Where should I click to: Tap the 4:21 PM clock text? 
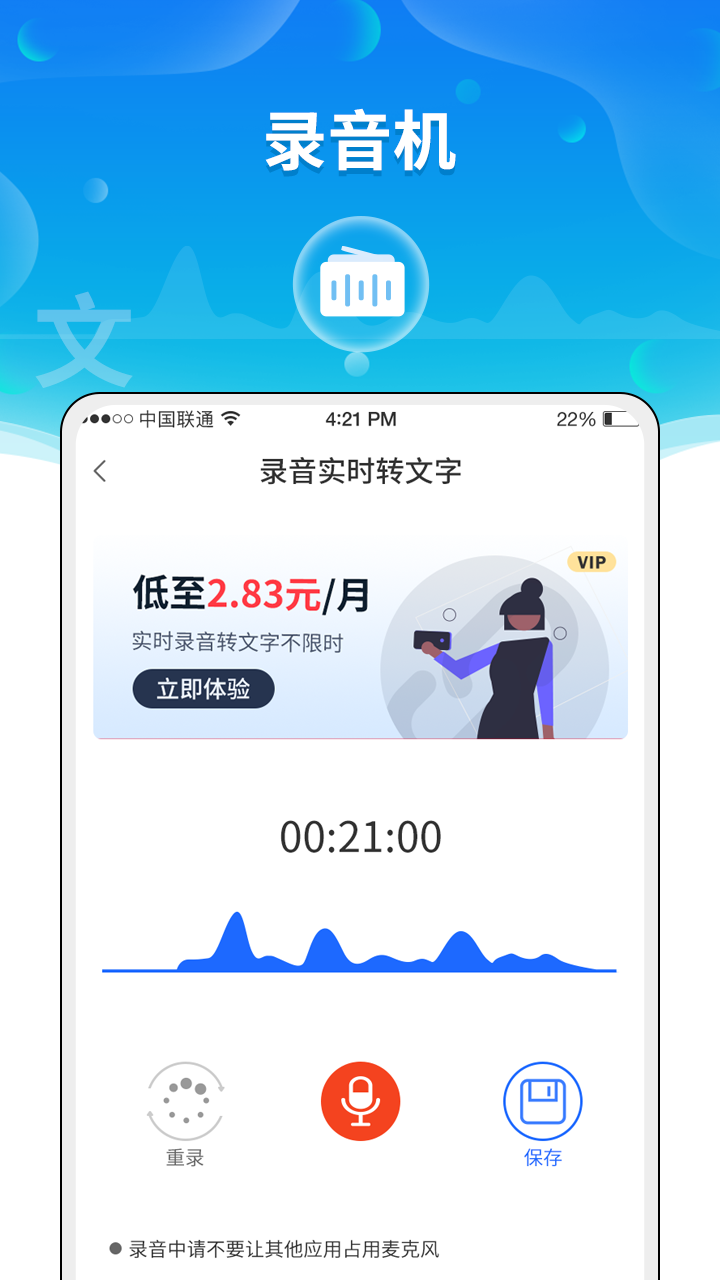click(360, 419)
